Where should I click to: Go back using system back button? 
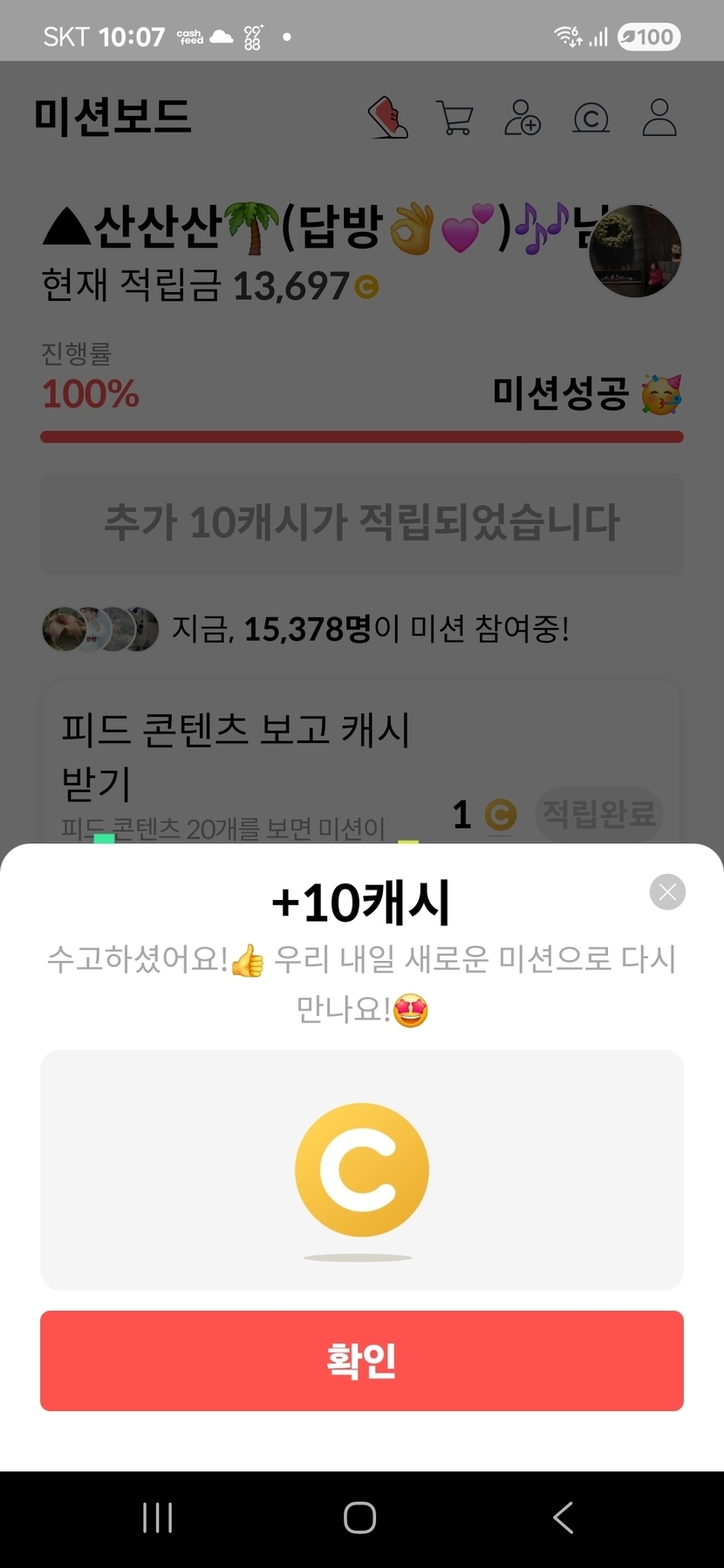pyautogui.click(x=563, y=1517)
